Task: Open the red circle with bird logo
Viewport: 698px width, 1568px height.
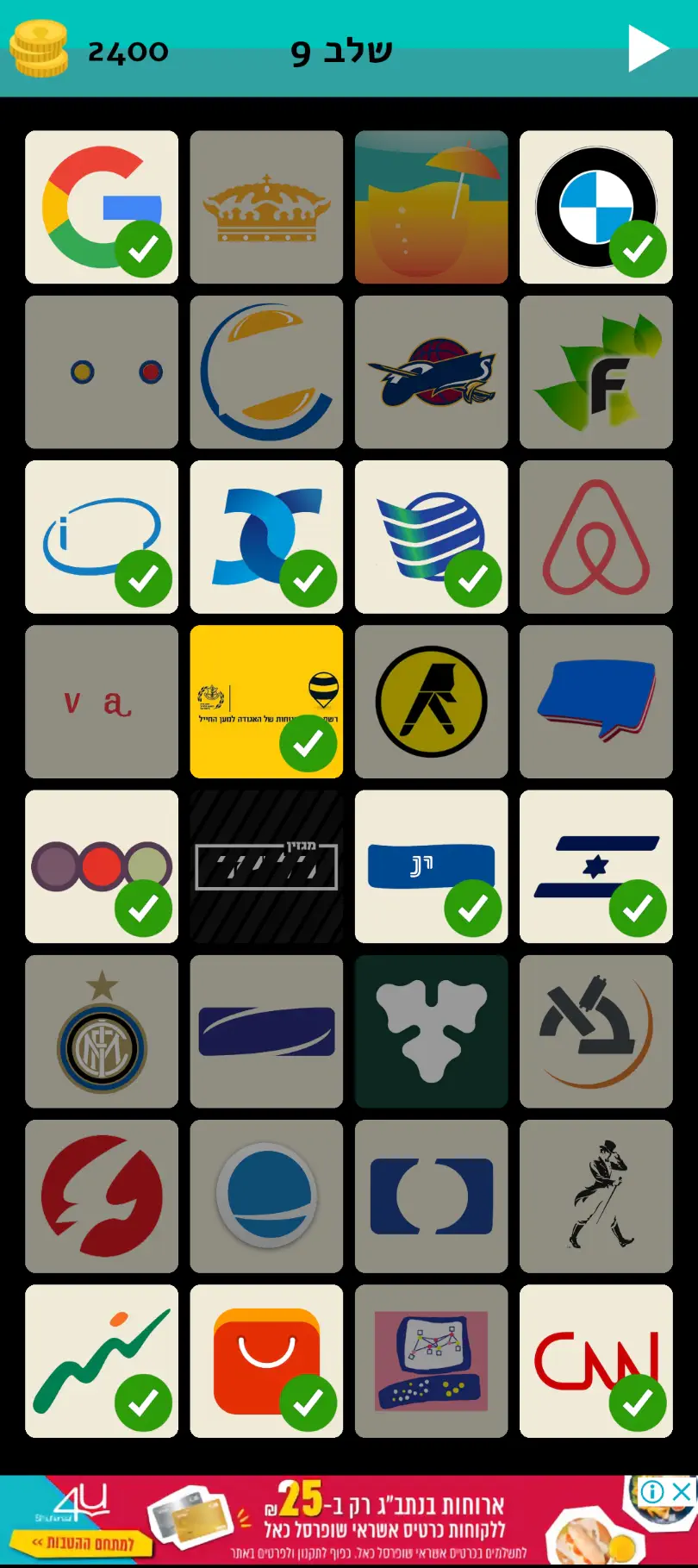Action: pyautogui.click(x=102, y=1196)
